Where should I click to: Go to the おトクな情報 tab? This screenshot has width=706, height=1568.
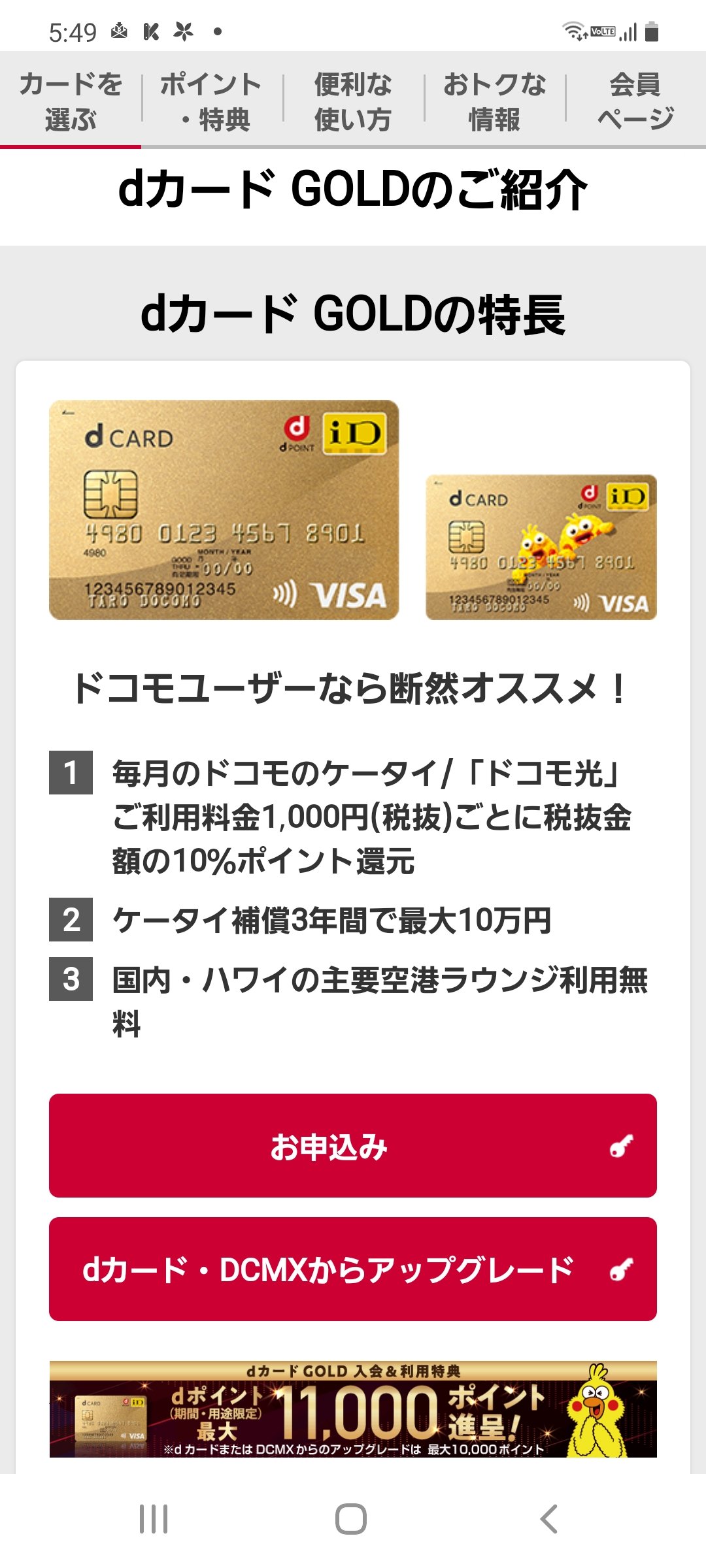tap(494, 101)
